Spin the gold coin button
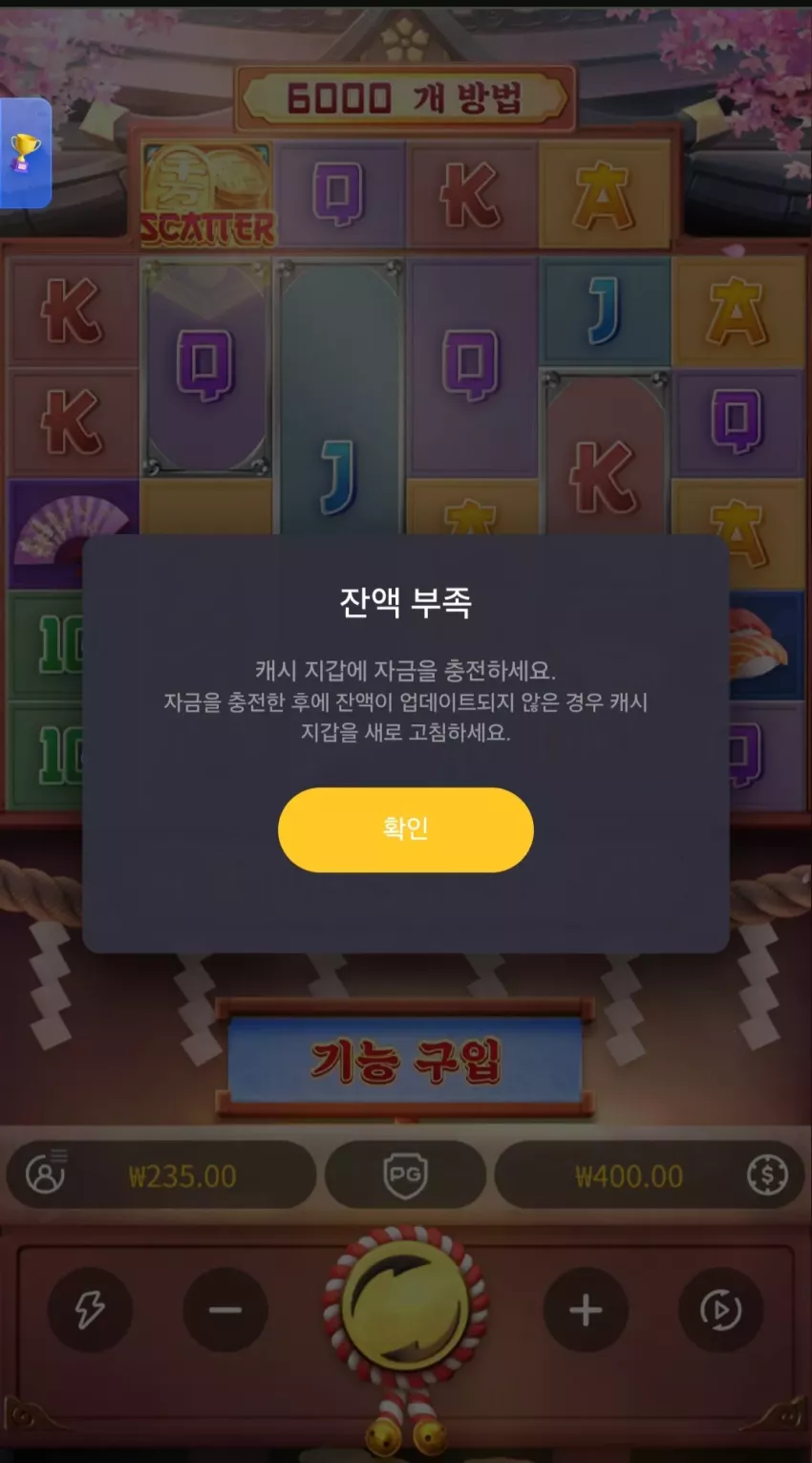Image resolution: width=812 pixels, height=1463 pixels. tap(405, 1307)
